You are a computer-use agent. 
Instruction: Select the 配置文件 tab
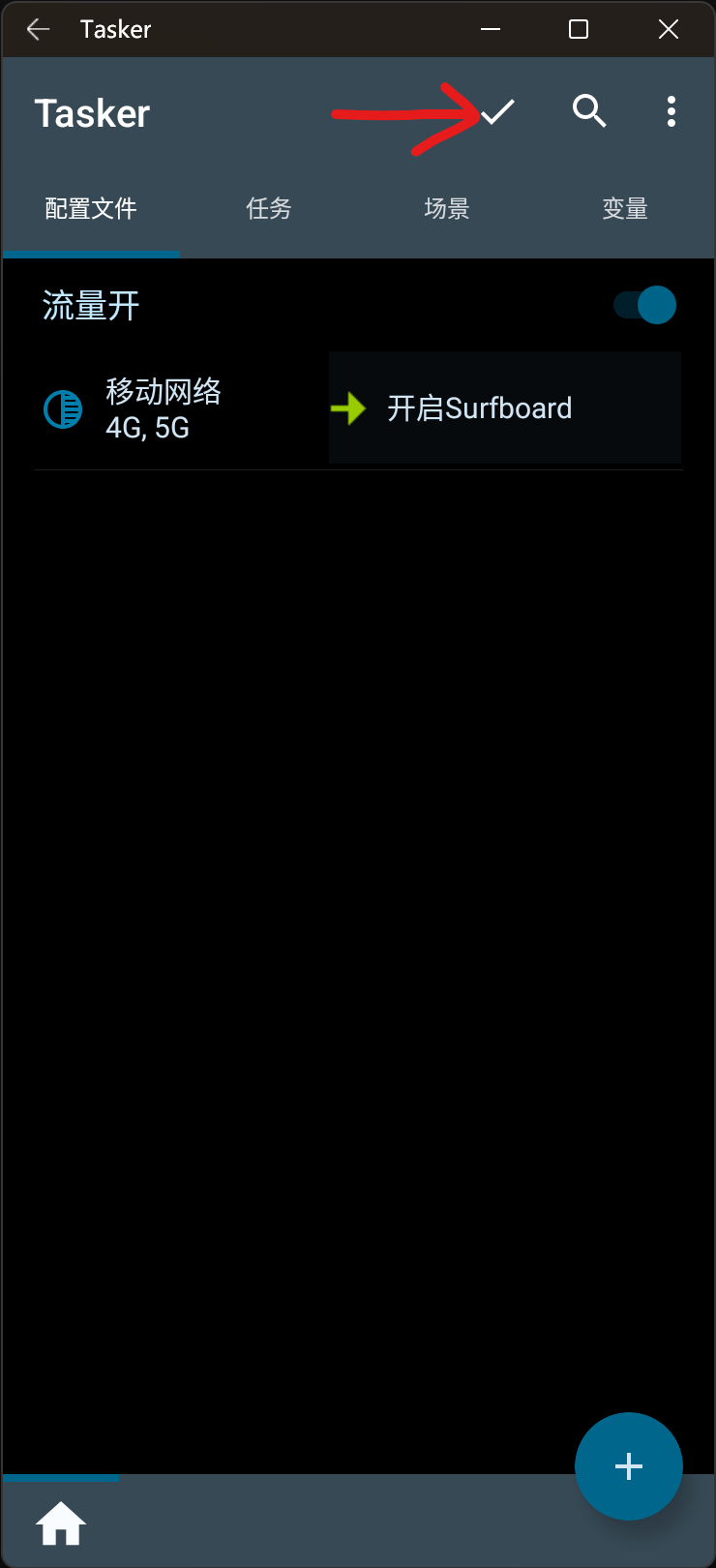(x=91, y=208)
